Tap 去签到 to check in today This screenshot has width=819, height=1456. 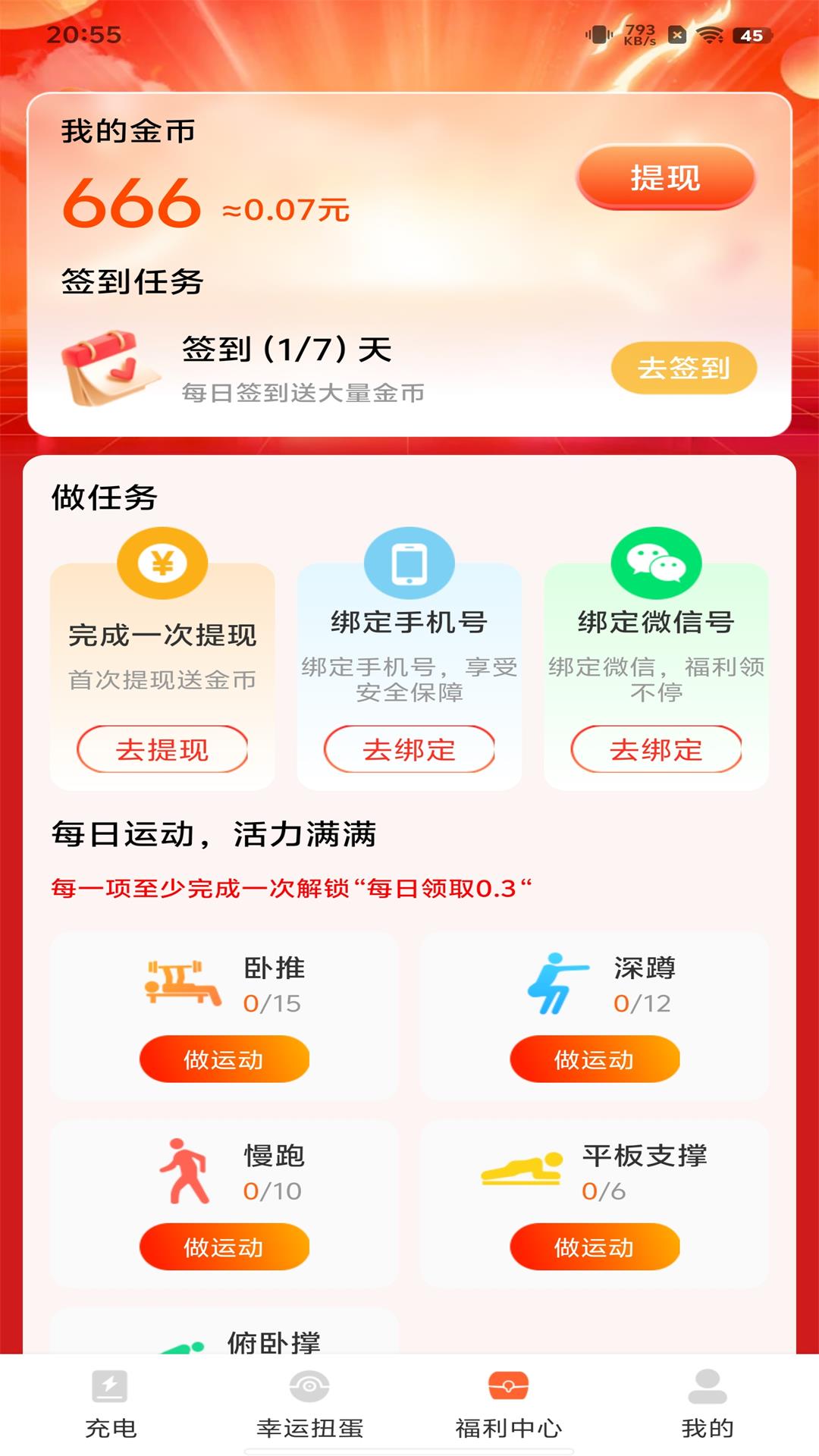click(683, 369)
